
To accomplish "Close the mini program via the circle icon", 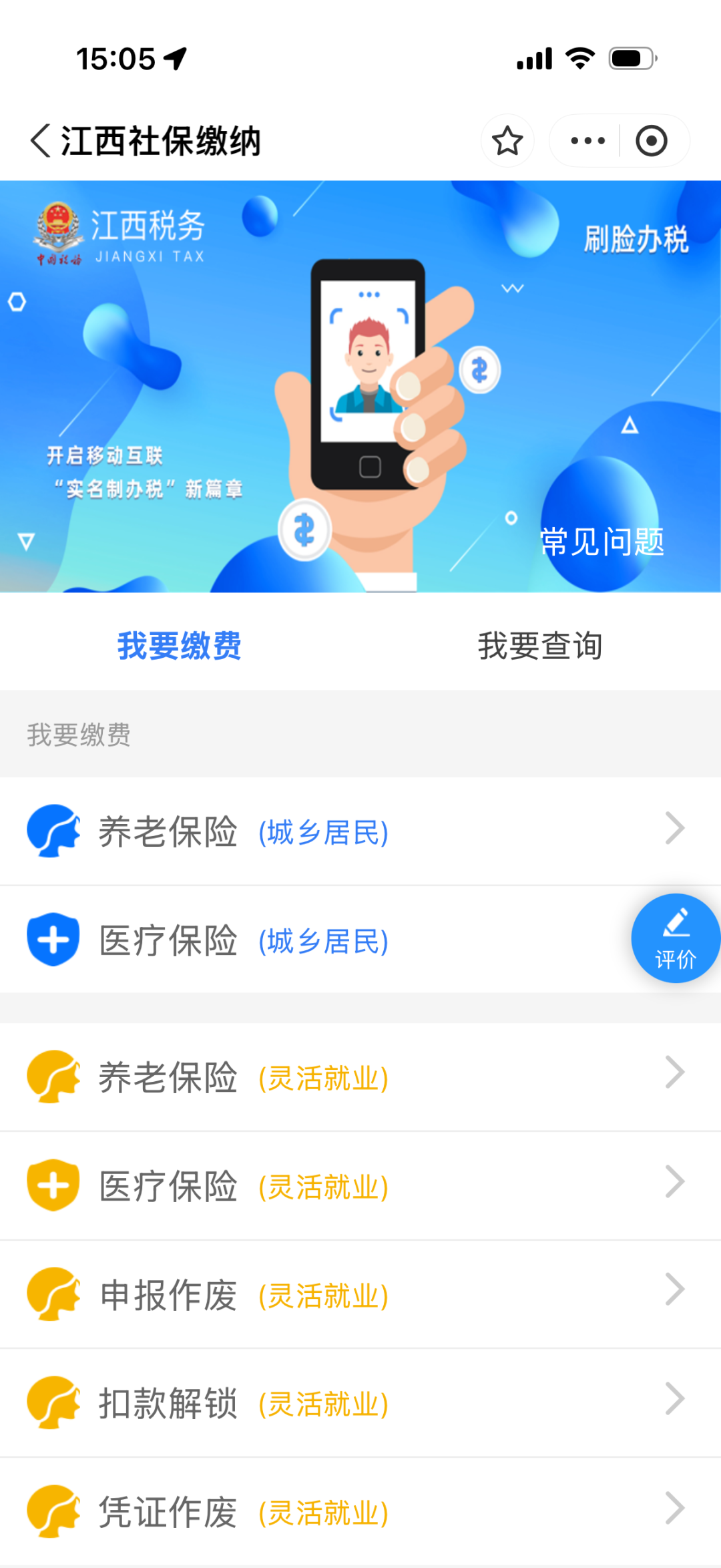I will [x=652, y=141].
